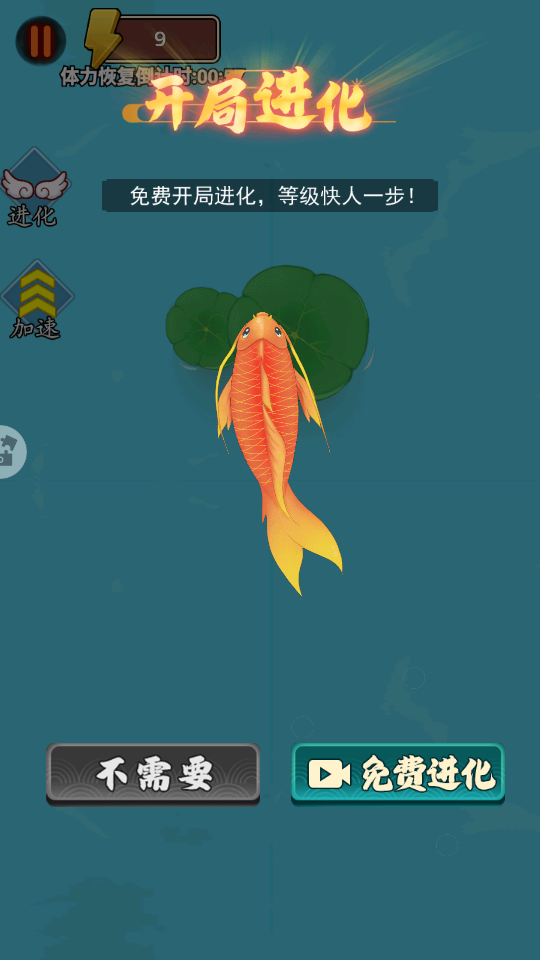Watch video for 免费进化 free evolution

click(x=398, y=774)
